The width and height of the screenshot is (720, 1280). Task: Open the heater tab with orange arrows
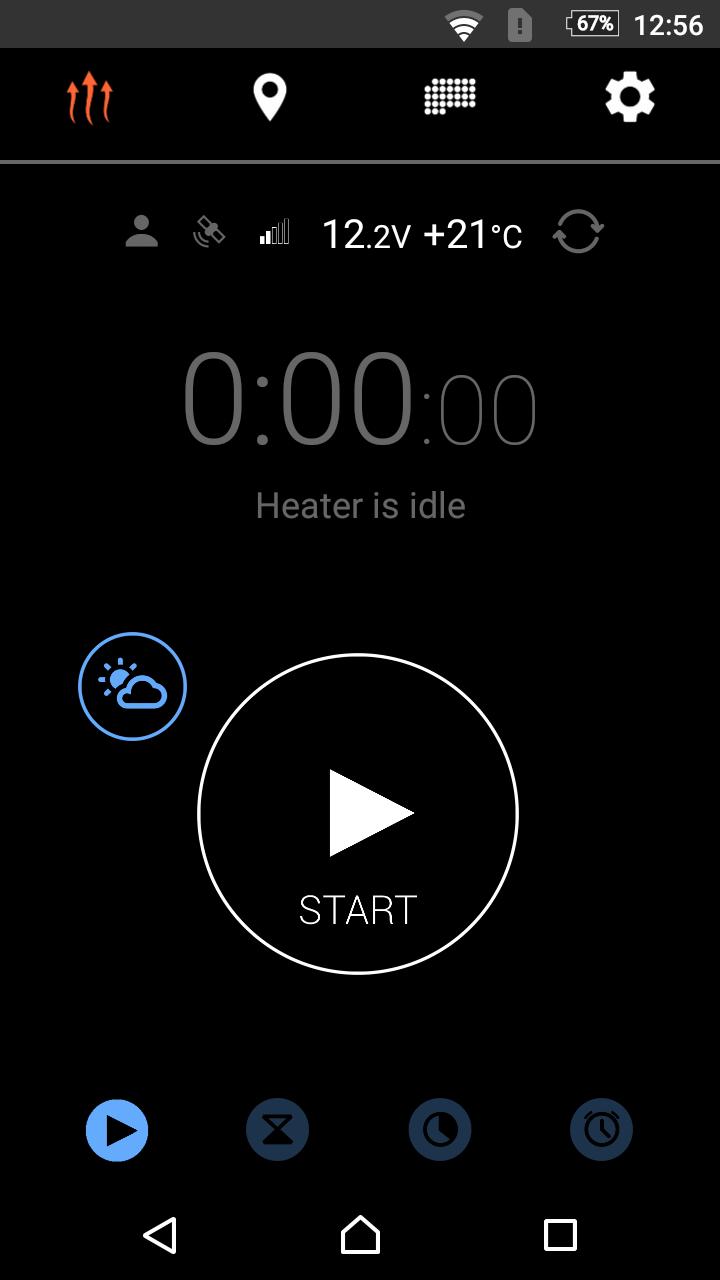(90, 97)
